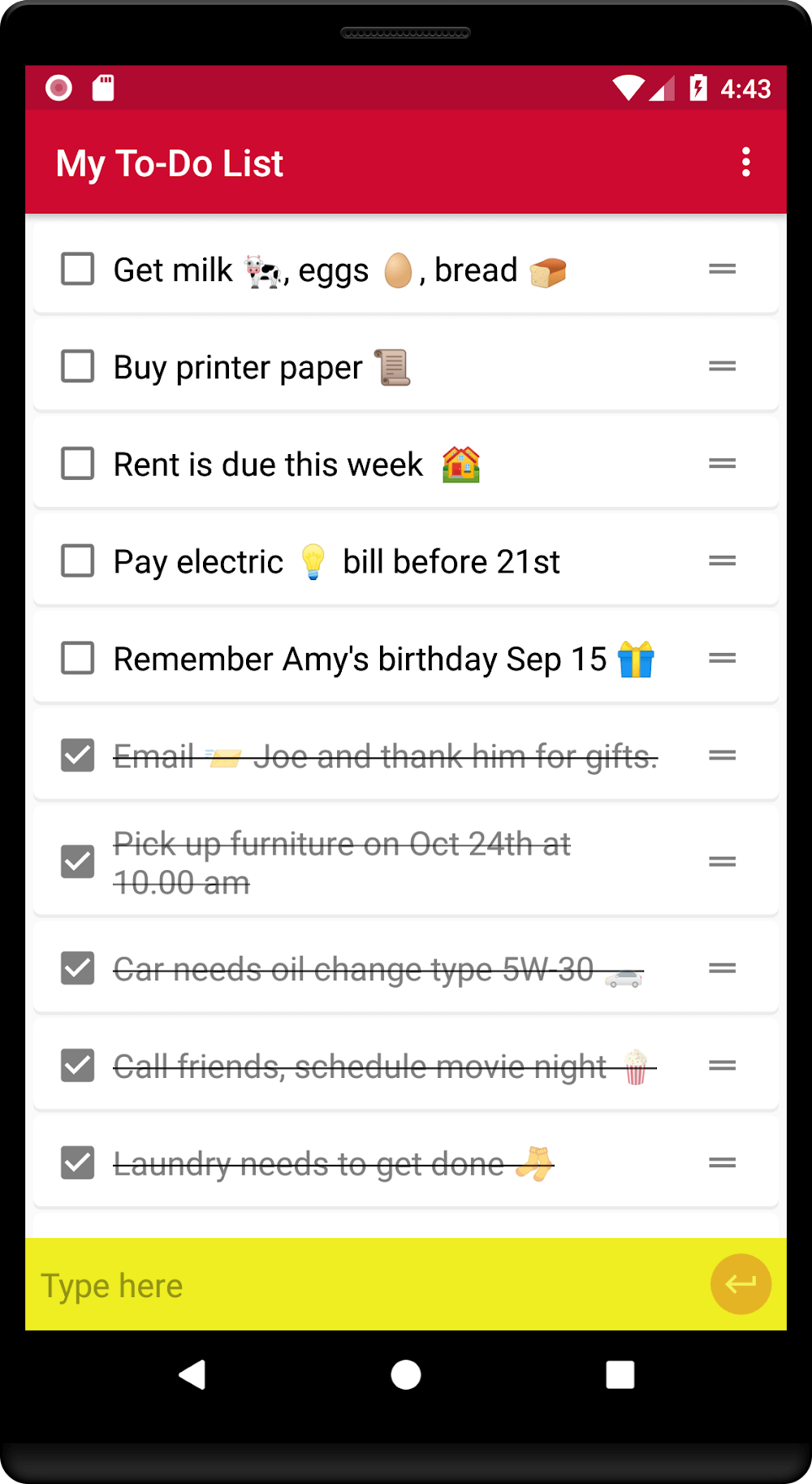Check off the milk, eggs, bread task
The height and width of the screenshot is (1484, 812).
point(78,269)
